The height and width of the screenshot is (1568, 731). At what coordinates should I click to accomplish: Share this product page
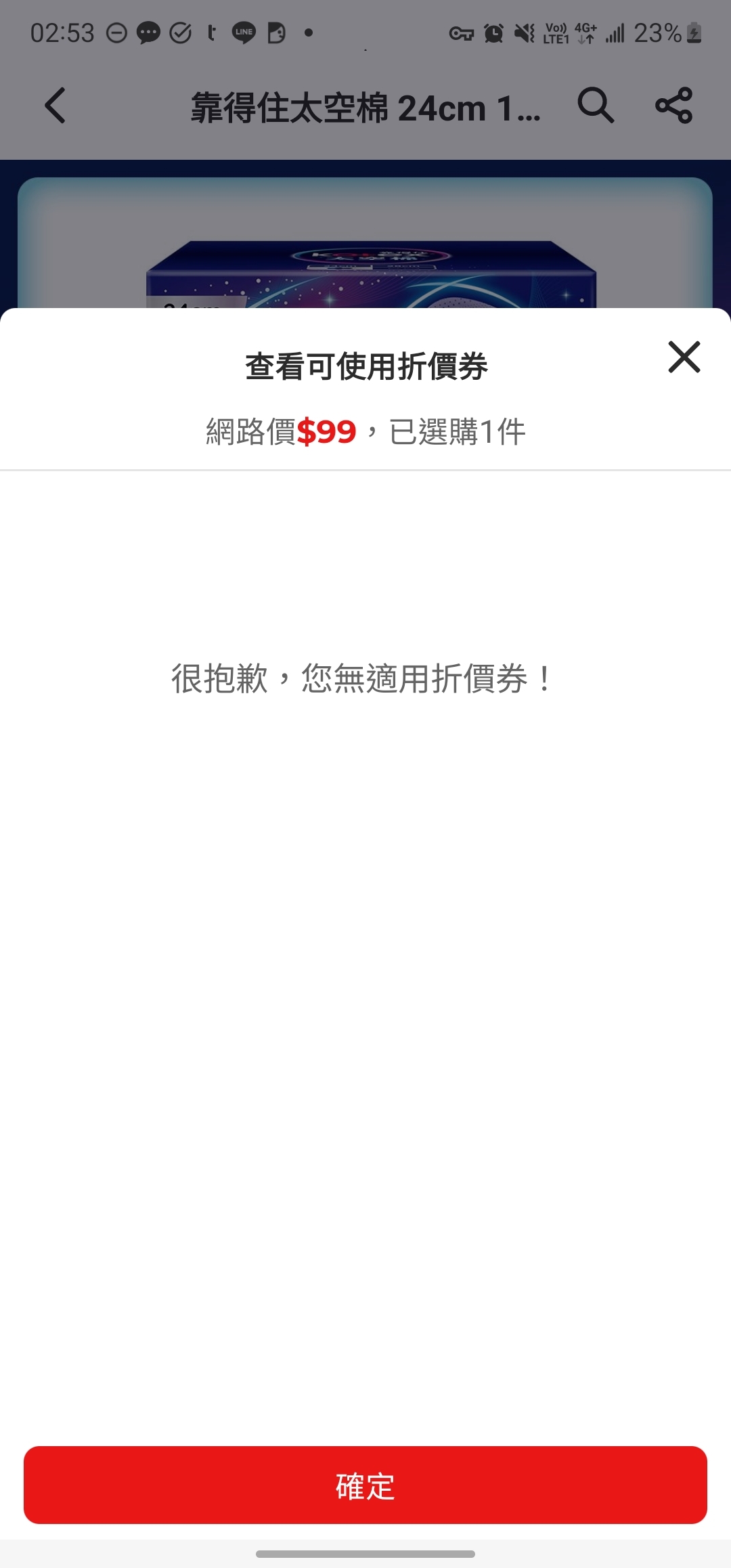coord(673,106)
